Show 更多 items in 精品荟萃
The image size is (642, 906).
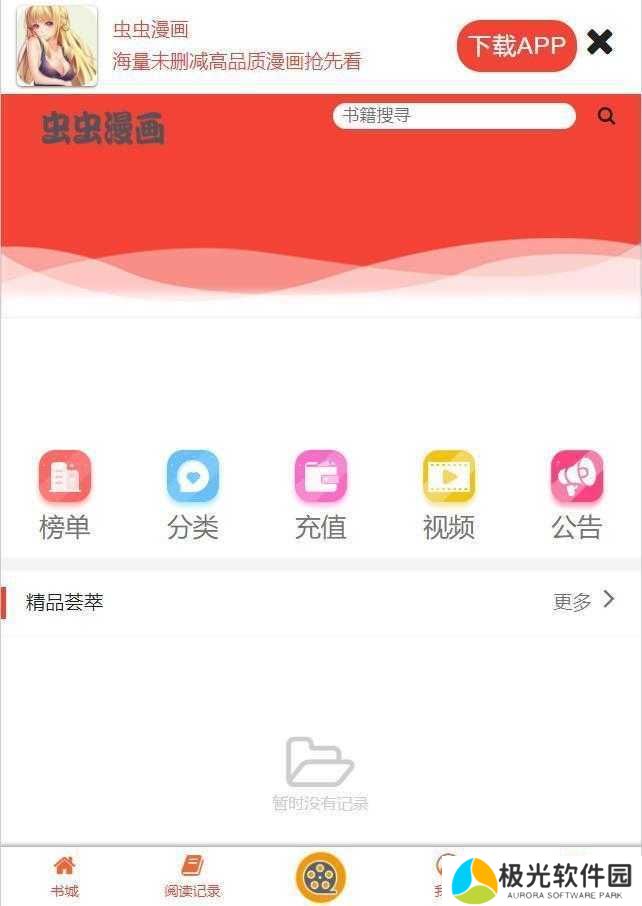coord(584,601)
